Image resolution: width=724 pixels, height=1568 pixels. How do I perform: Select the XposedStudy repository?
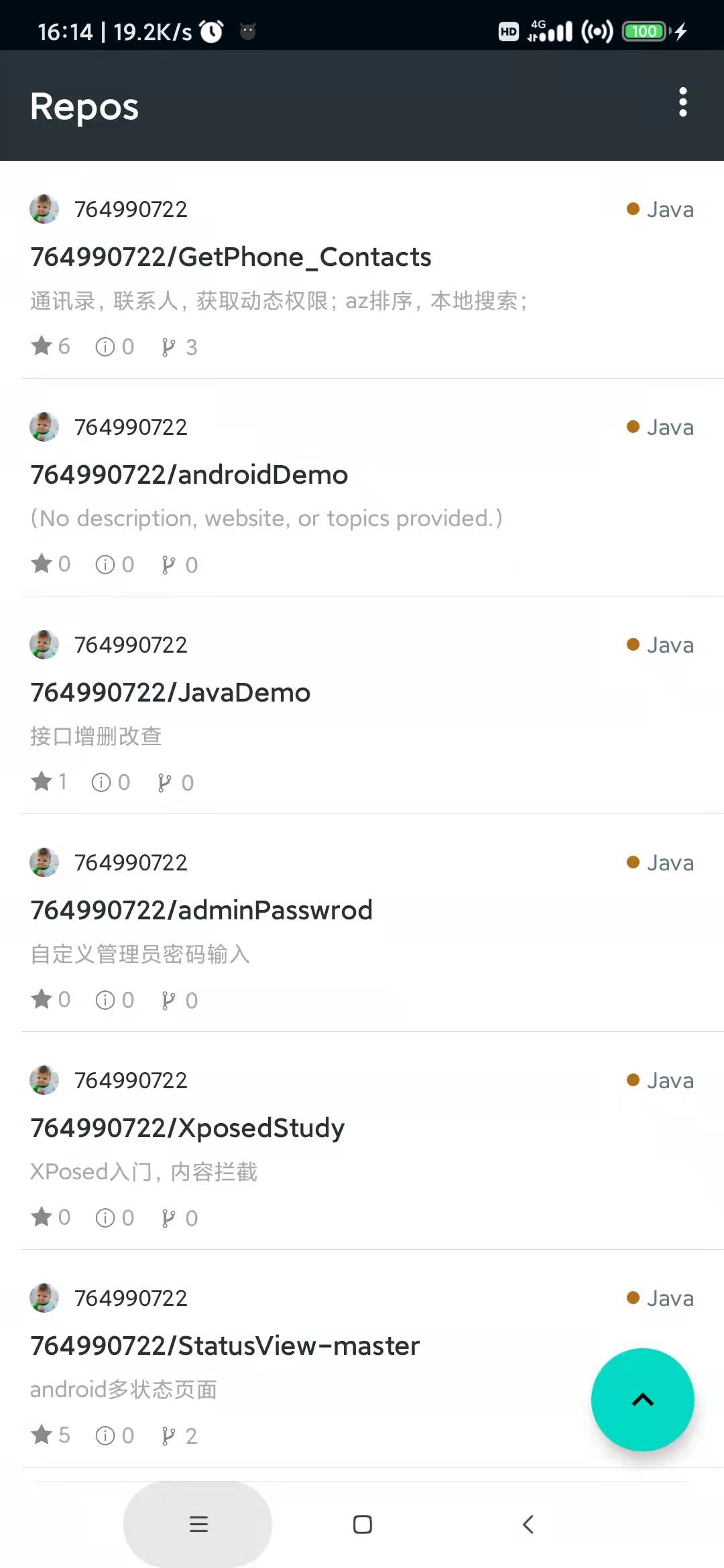point(187,1128)
